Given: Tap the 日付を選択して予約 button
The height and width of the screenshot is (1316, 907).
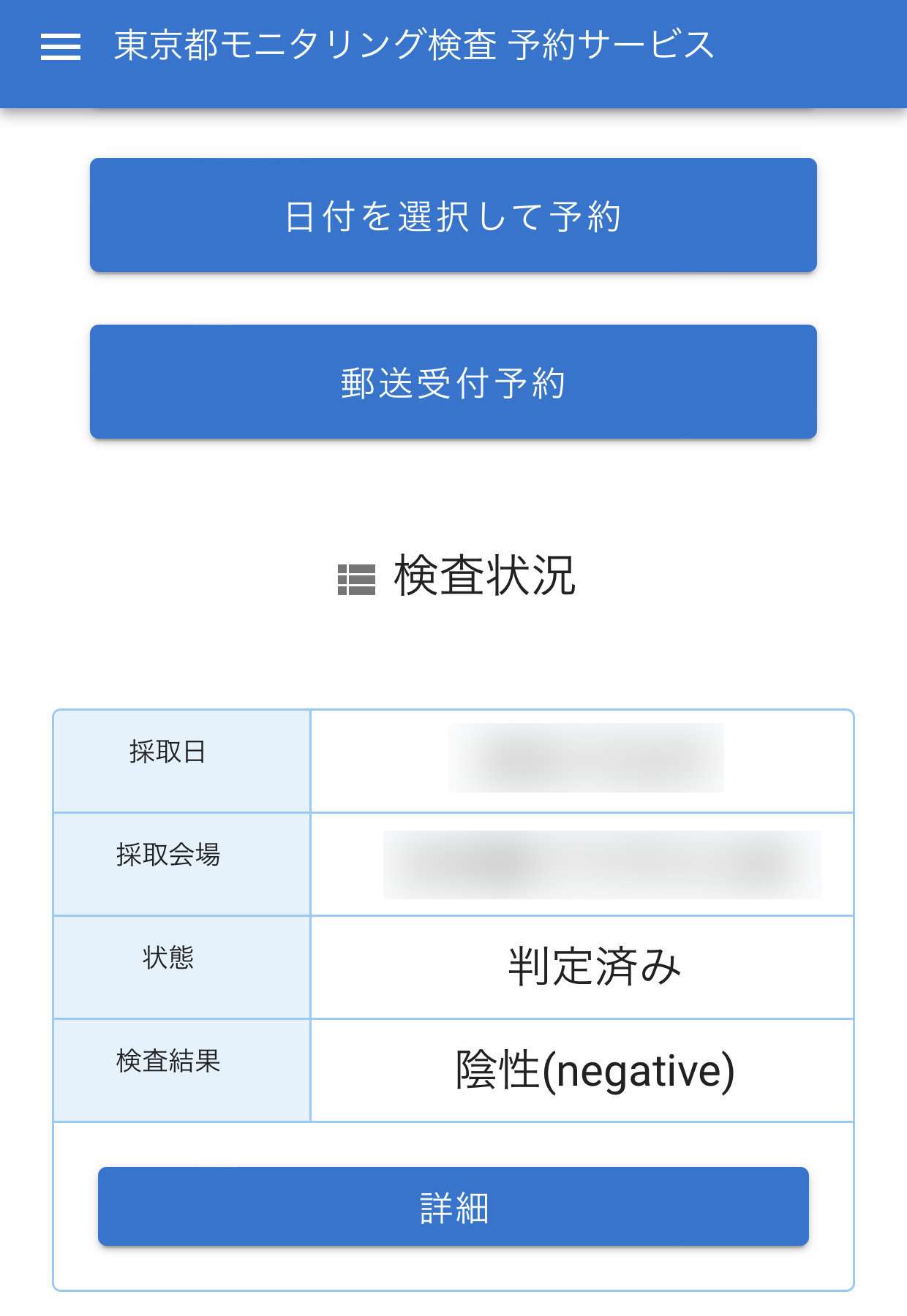Looking at the screenshot, I should pyautogui.click(x=453, y=216).
